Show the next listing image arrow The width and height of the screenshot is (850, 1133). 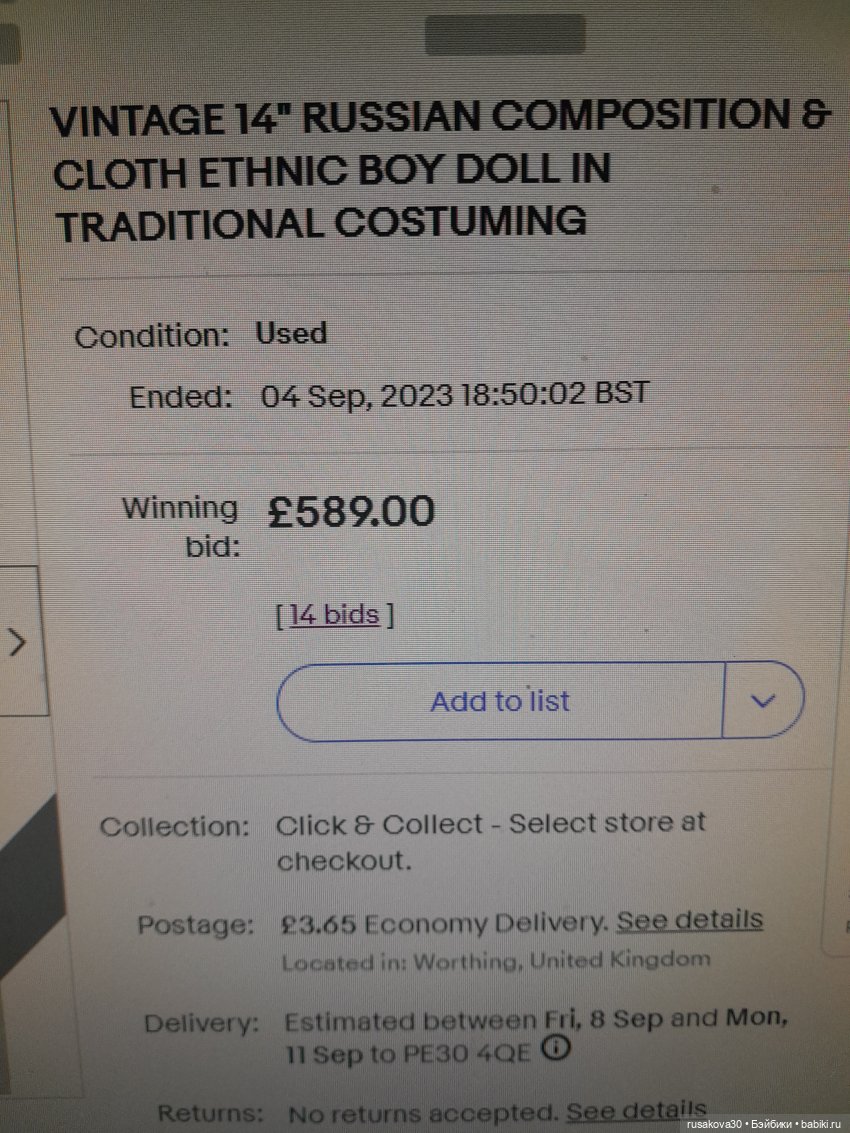17,641
